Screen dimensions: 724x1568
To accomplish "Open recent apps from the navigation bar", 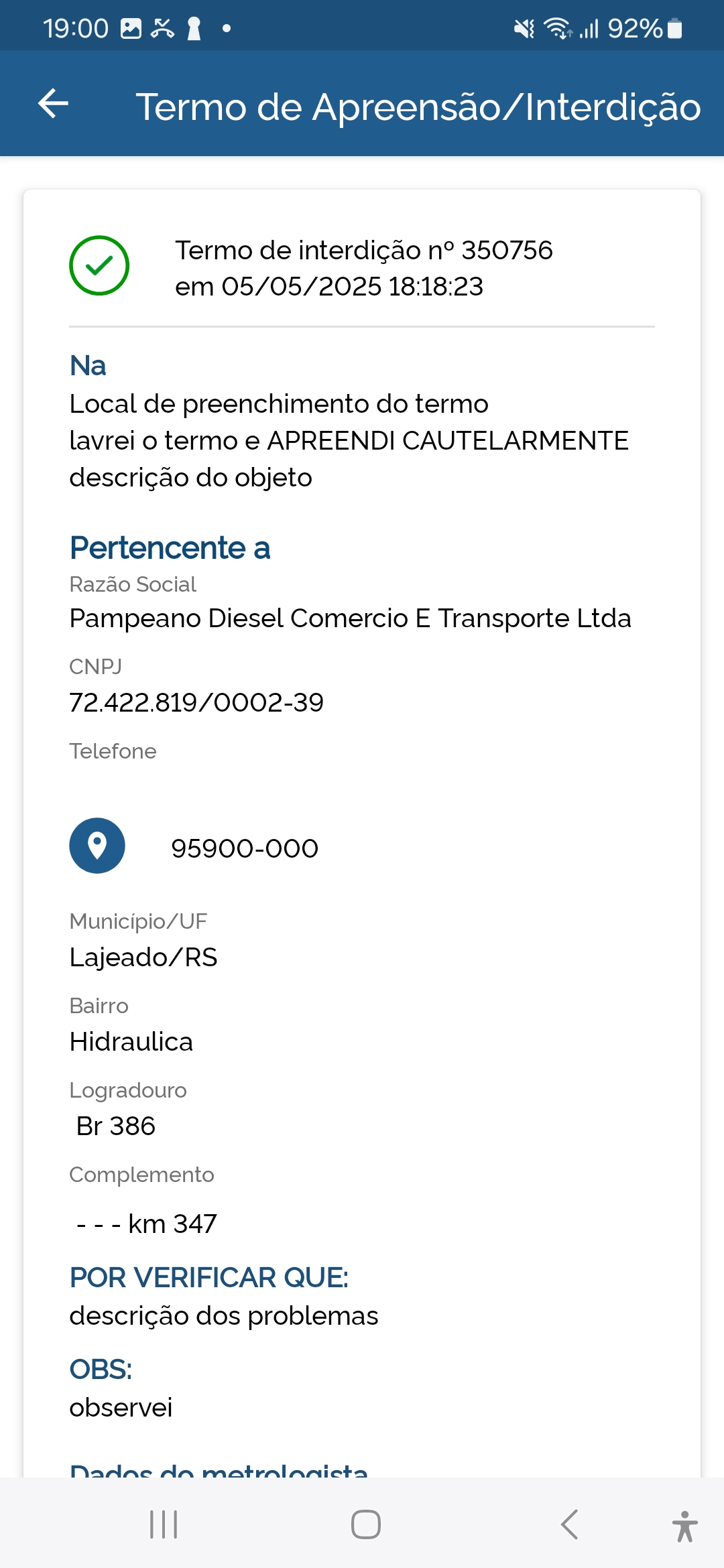I will [164, 1524].
